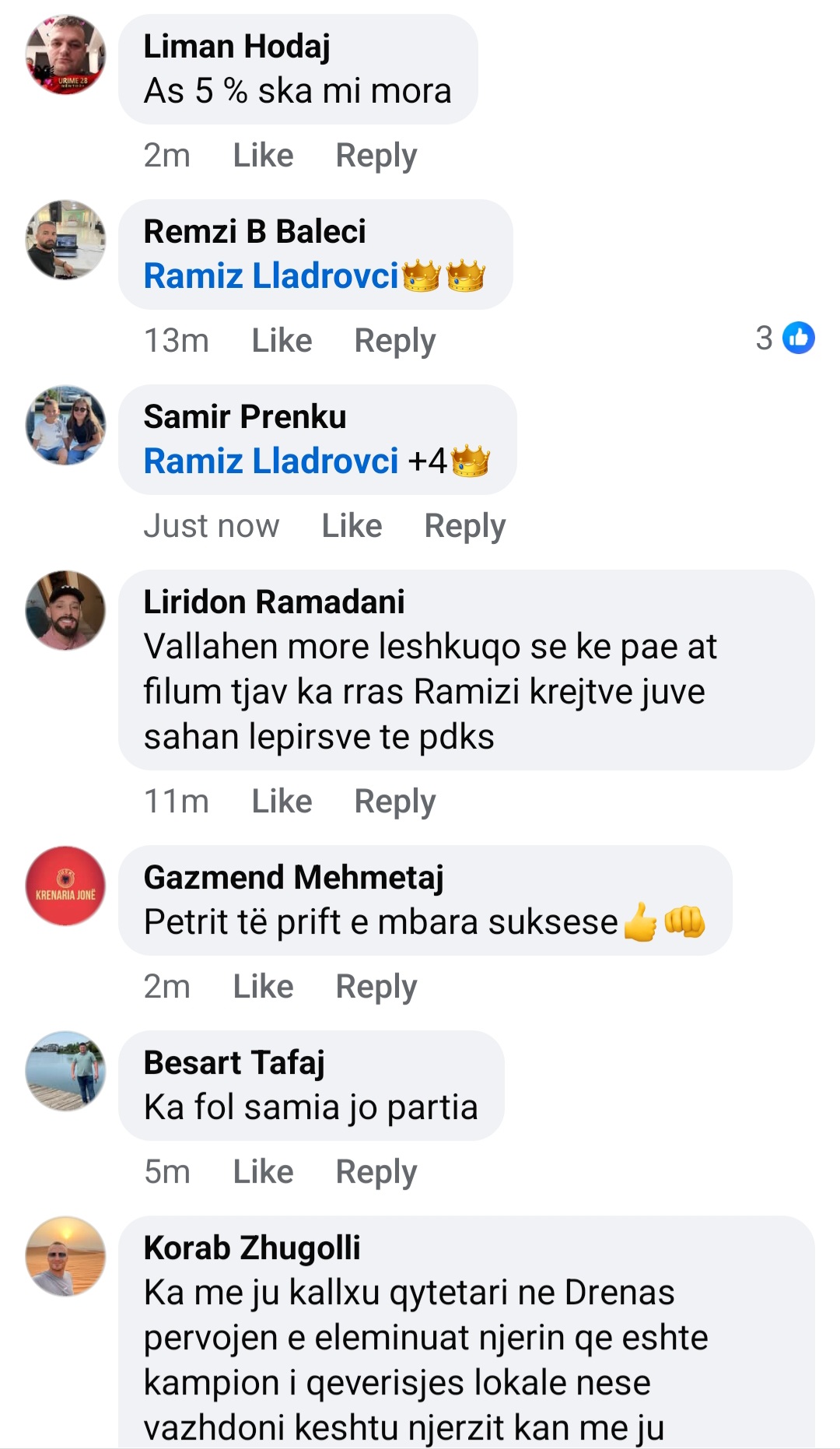Like Besart Tafaj's comment
The image size is (840, 1449).
(x=263, y=1172)
